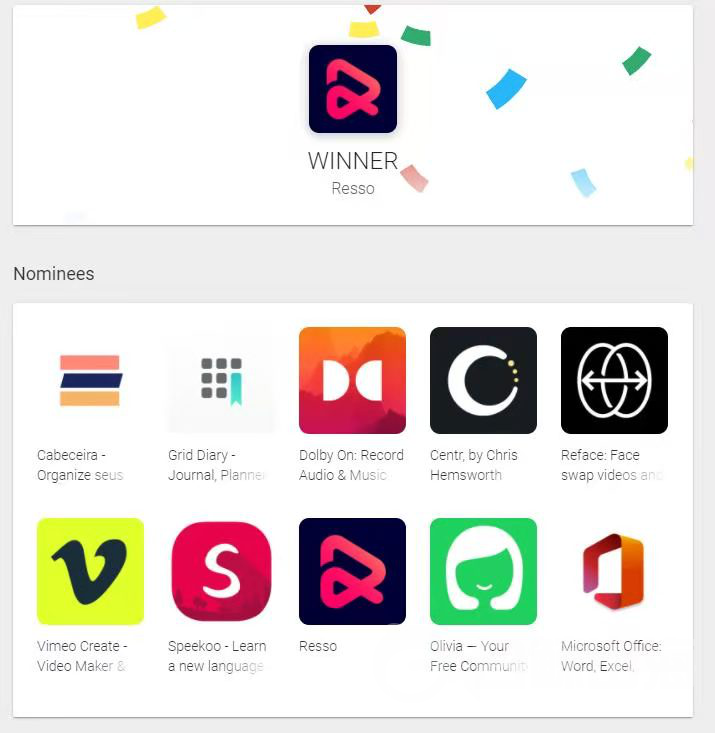The image size is (715, 733).
Task: Open Dolby On: Record Audio & Music
Action: [x=352, y=381]
